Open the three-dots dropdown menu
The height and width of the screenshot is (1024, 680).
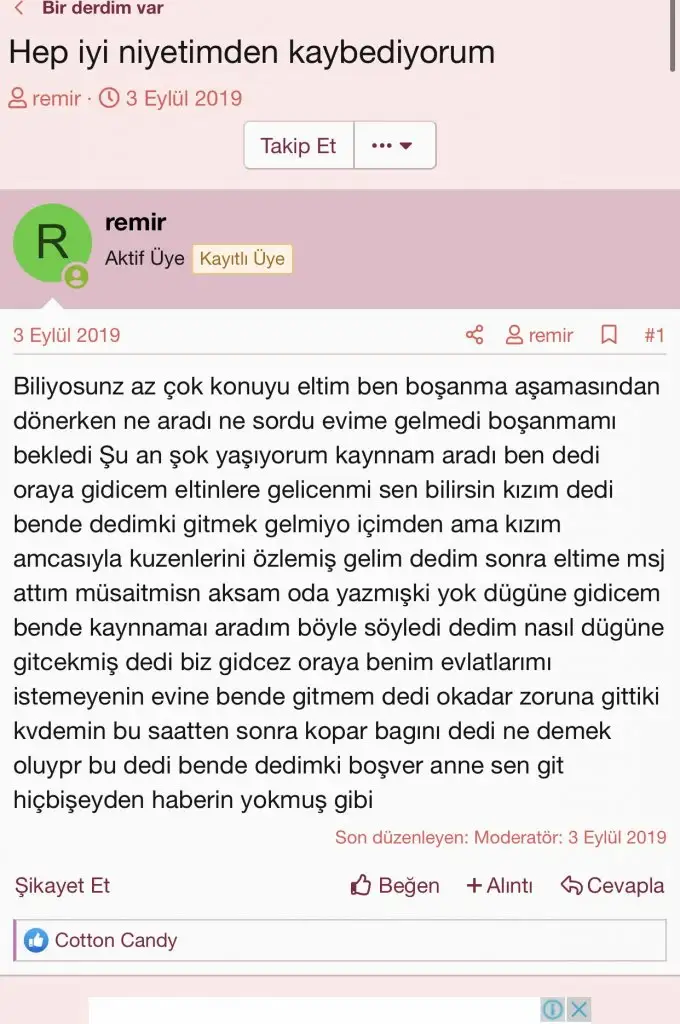pos(392,146)
